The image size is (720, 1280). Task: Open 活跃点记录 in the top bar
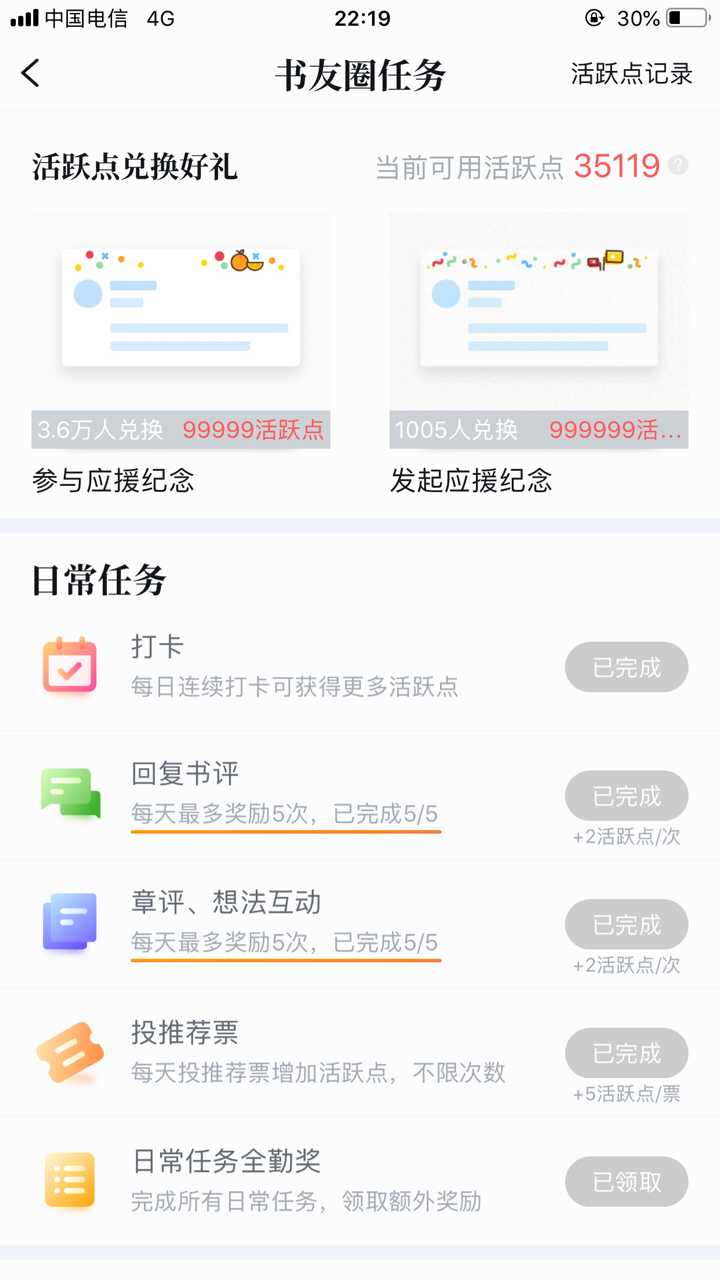[x=632, y=74]
